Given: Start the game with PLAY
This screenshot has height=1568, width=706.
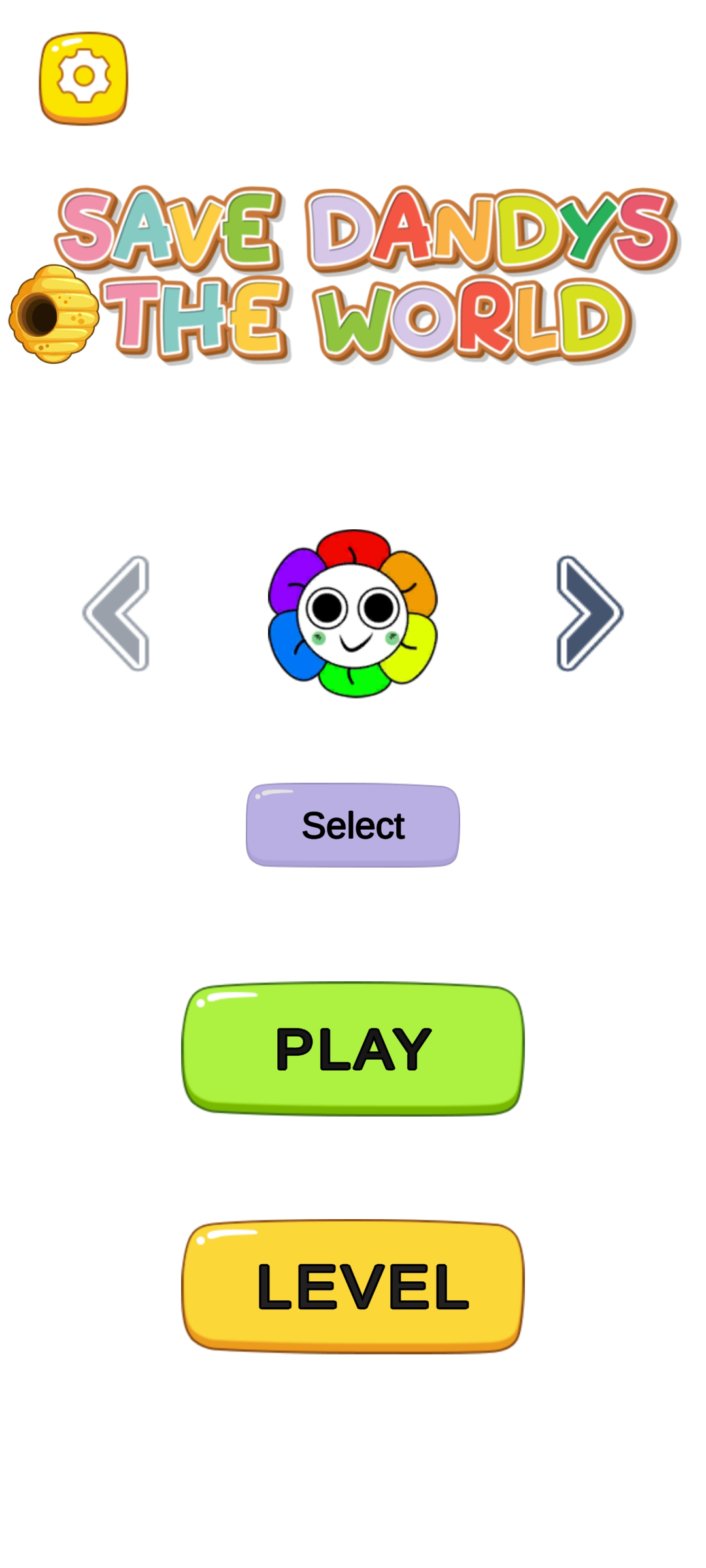Looking at the screenshot, I should 353,1049.
